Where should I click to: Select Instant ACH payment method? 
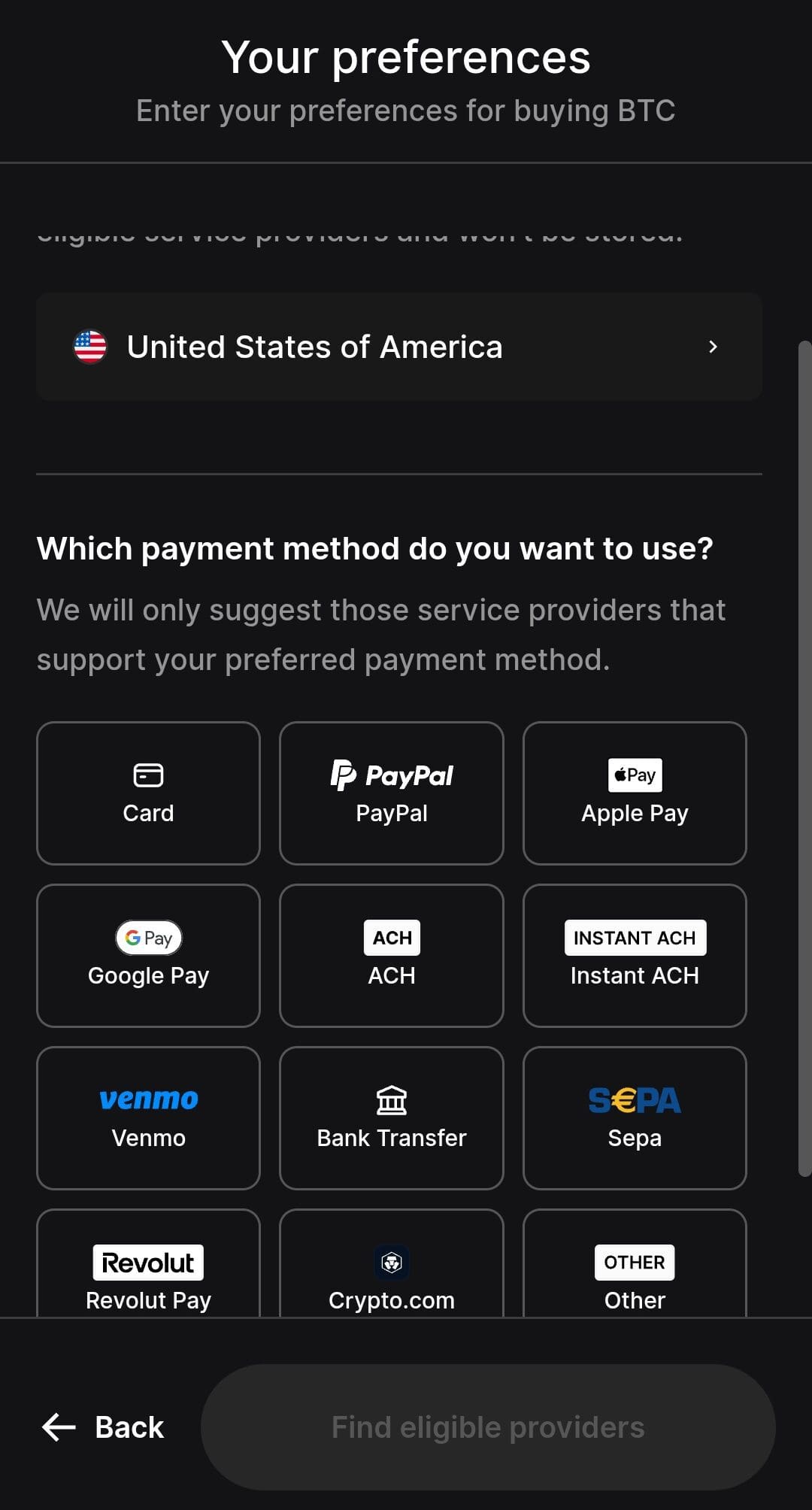pos(635,956)
